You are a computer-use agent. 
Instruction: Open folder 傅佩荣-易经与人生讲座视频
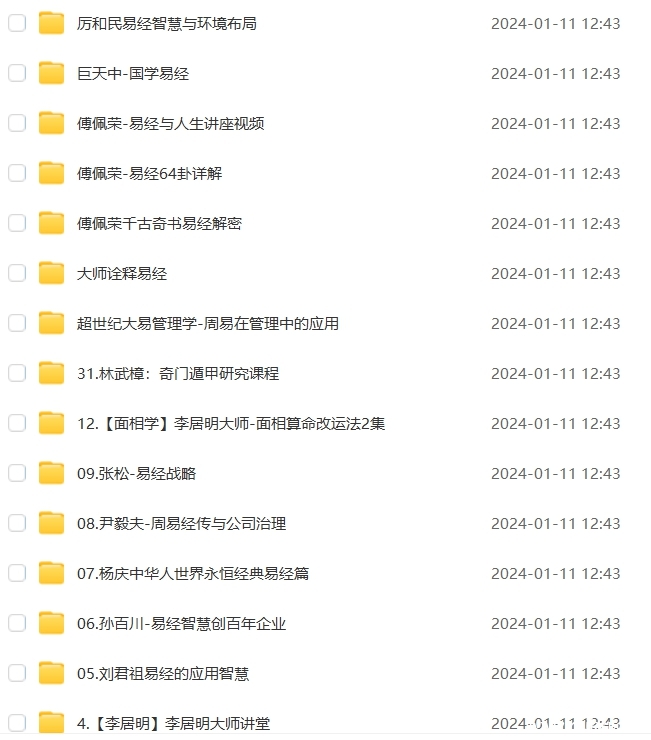pos(170,123)
